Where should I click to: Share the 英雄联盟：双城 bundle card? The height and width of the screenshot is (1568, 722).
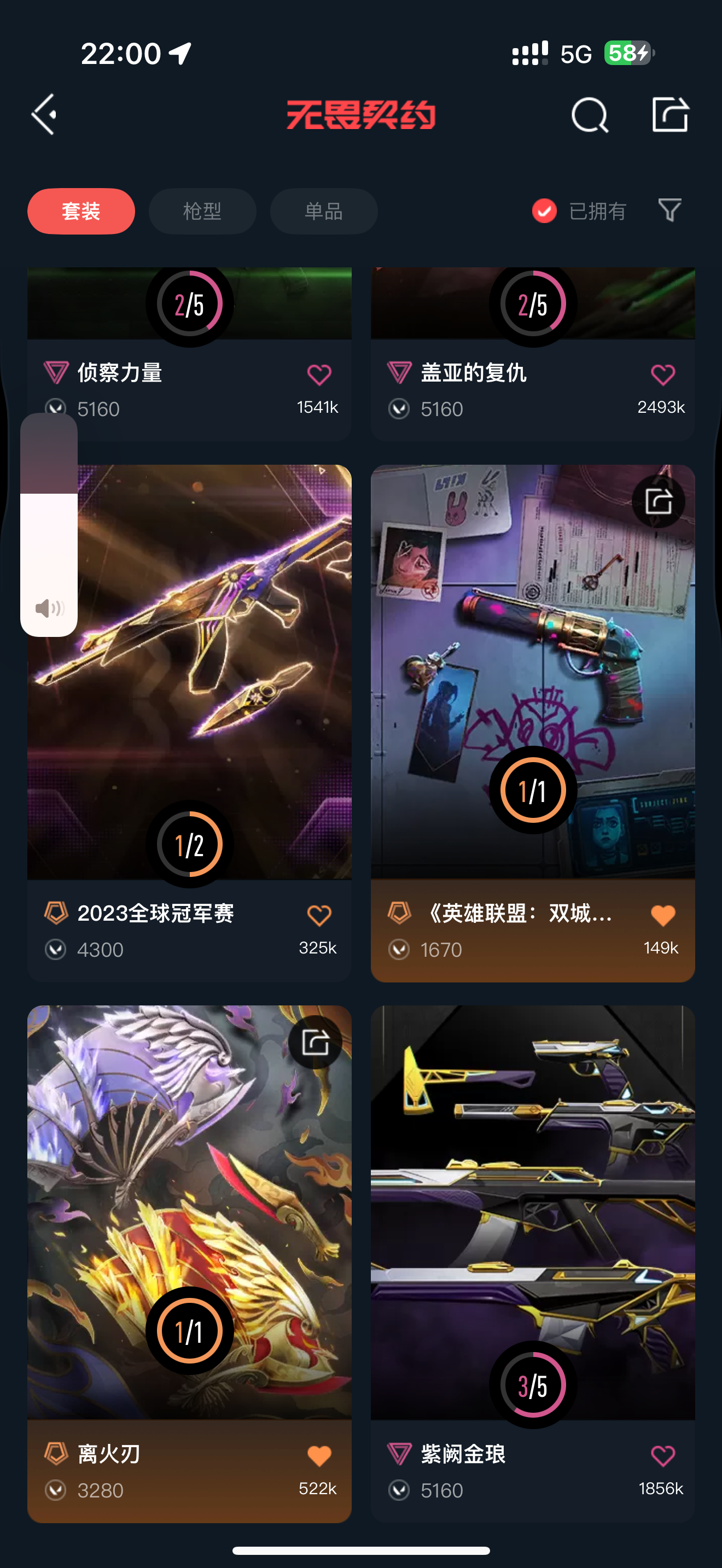coord(659,501)
